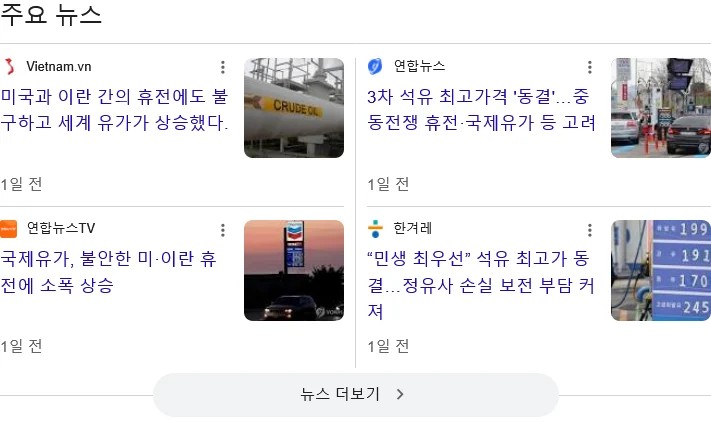Open the 한겨레 article on the oil price cap freeze
711x423 pixels.
point(481,285)
